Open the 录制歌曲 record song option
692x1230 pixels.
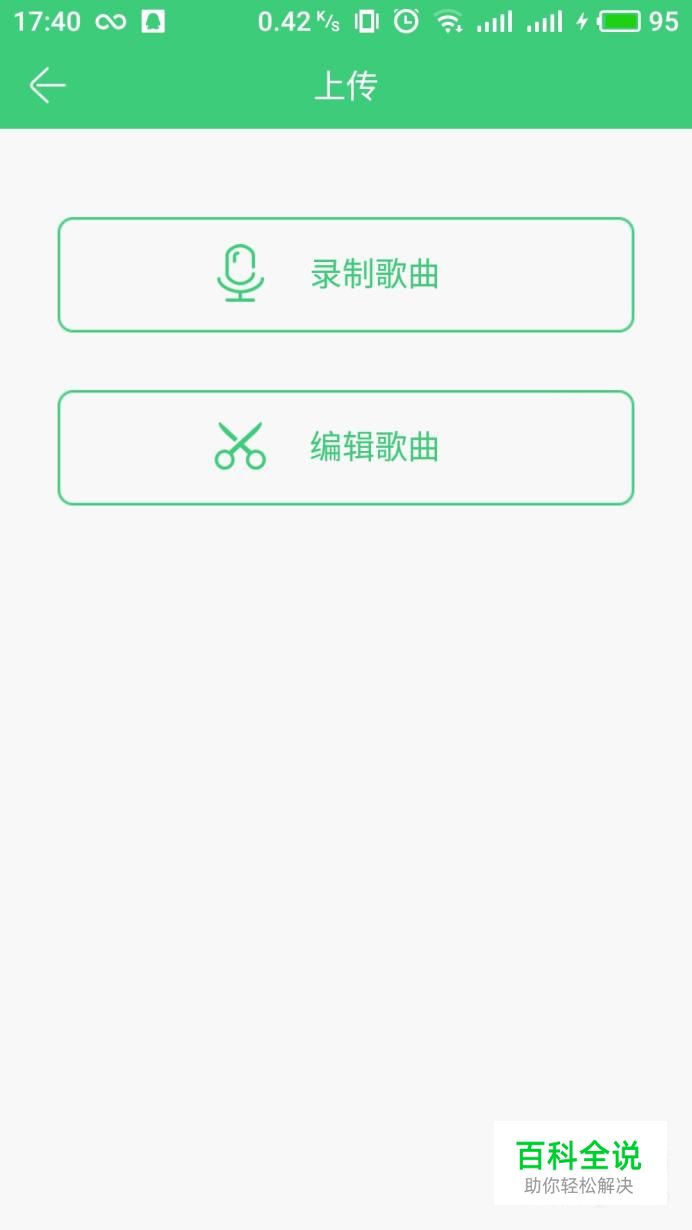(346, 275)
